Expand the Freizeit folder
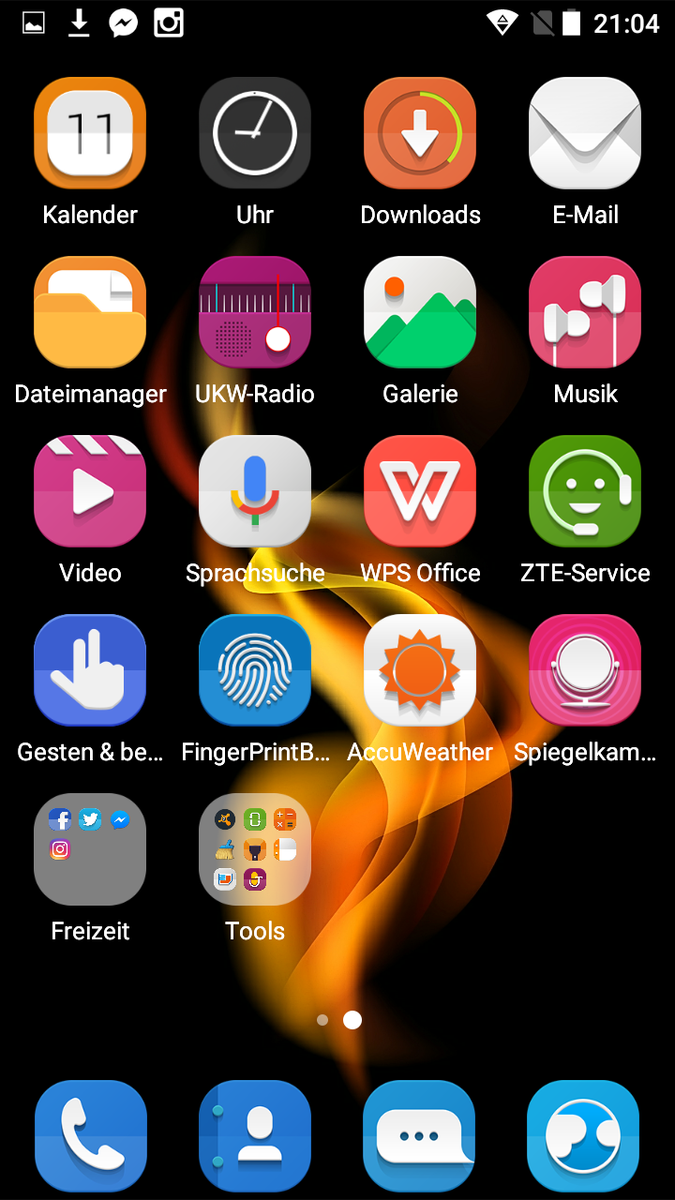The height and width of the screenshot is (1200, 675). click(x=90, y=850)
